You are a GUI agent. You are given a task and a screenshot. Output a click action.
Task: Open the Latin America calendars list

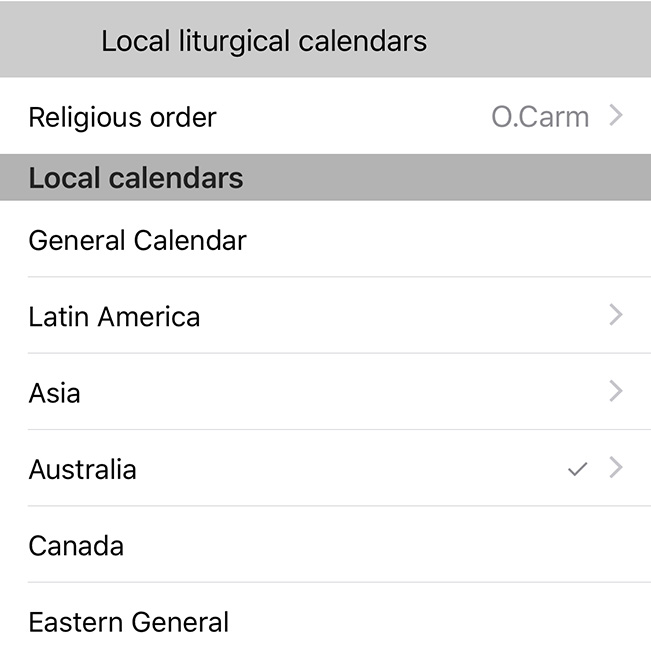tap(325, 316)
